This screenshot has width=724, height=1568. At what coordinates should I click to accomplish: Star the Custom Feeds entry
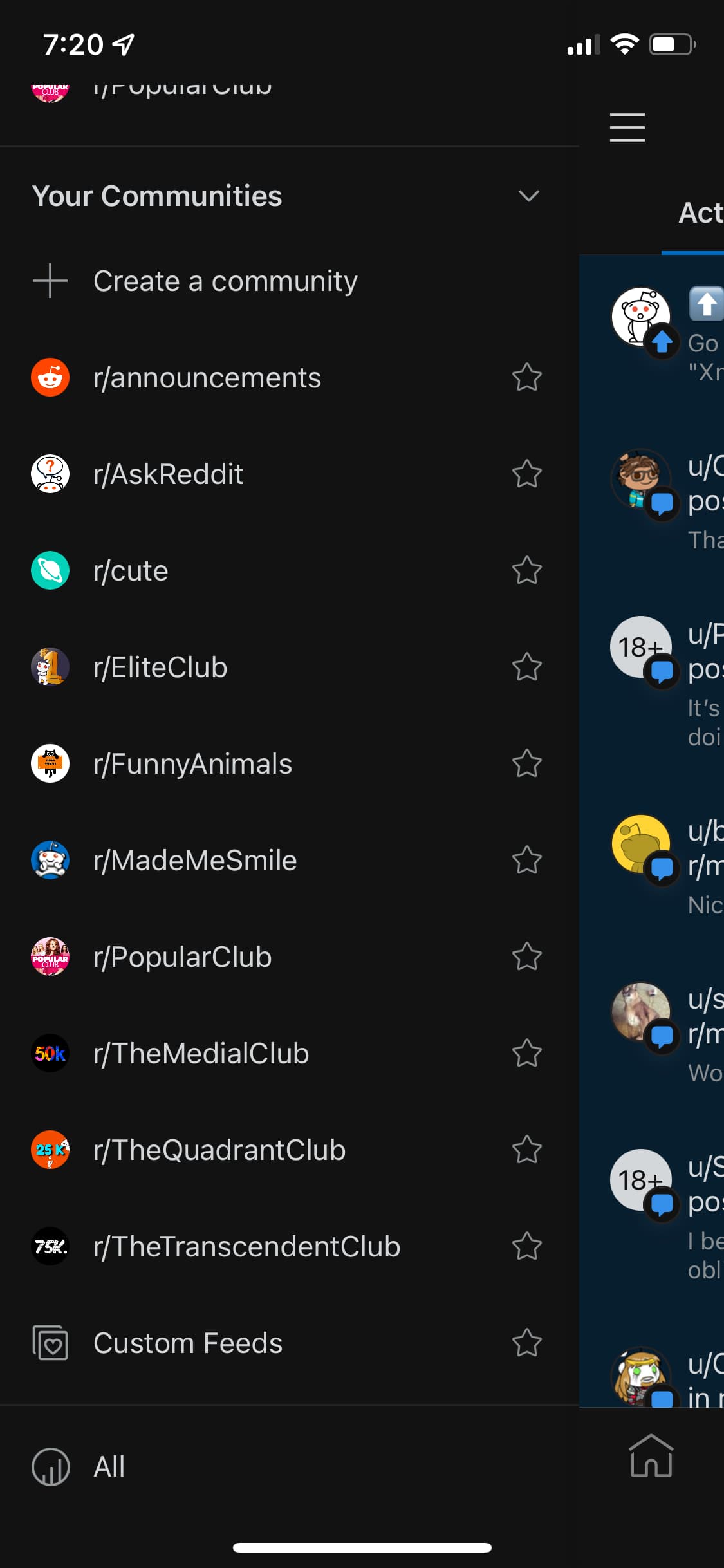coord(526,1343)
